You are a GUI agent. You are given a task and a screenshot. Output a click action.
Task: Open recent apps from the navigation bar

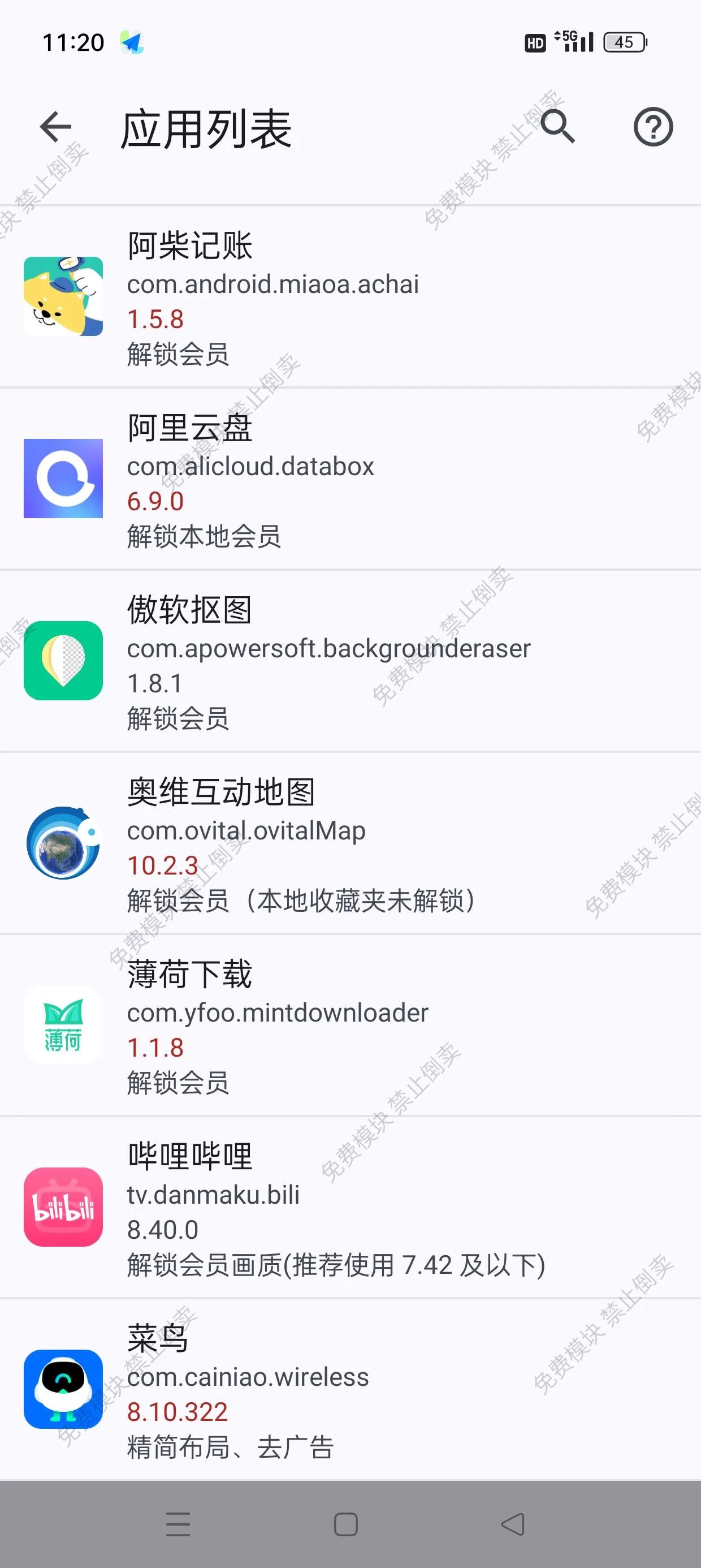(x=178, y=1524)
